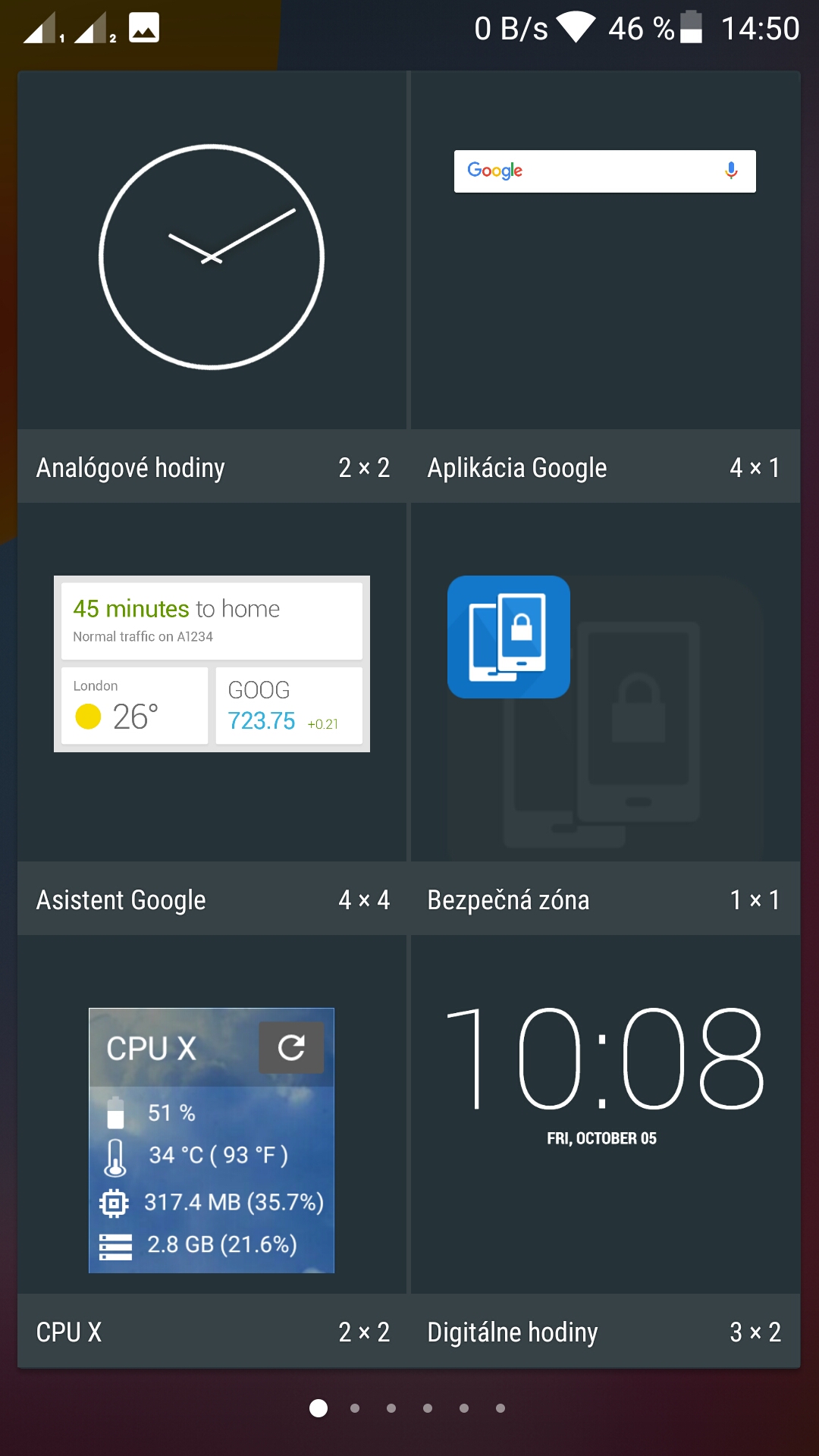Select the Digitálne hodiny widget

[605, 1151]
